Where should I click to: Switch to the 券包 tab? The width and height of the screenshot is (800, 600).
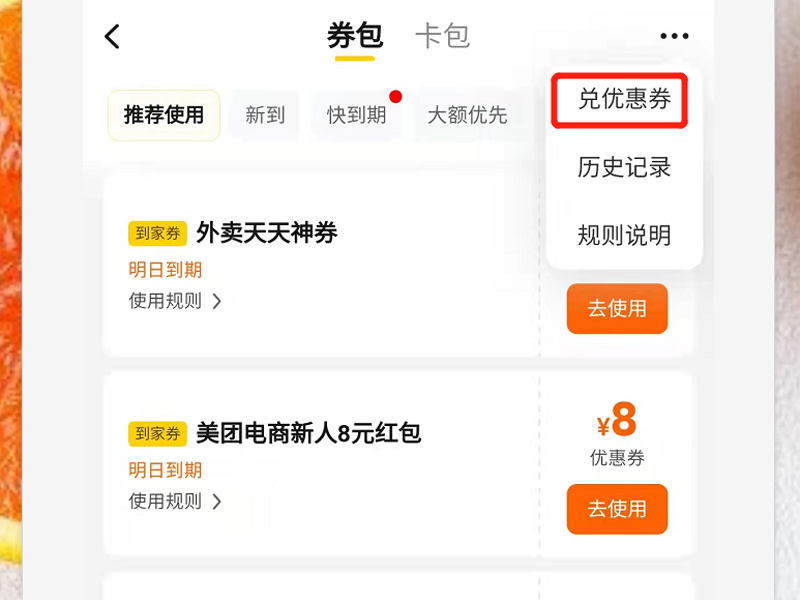tap(355, 37)
